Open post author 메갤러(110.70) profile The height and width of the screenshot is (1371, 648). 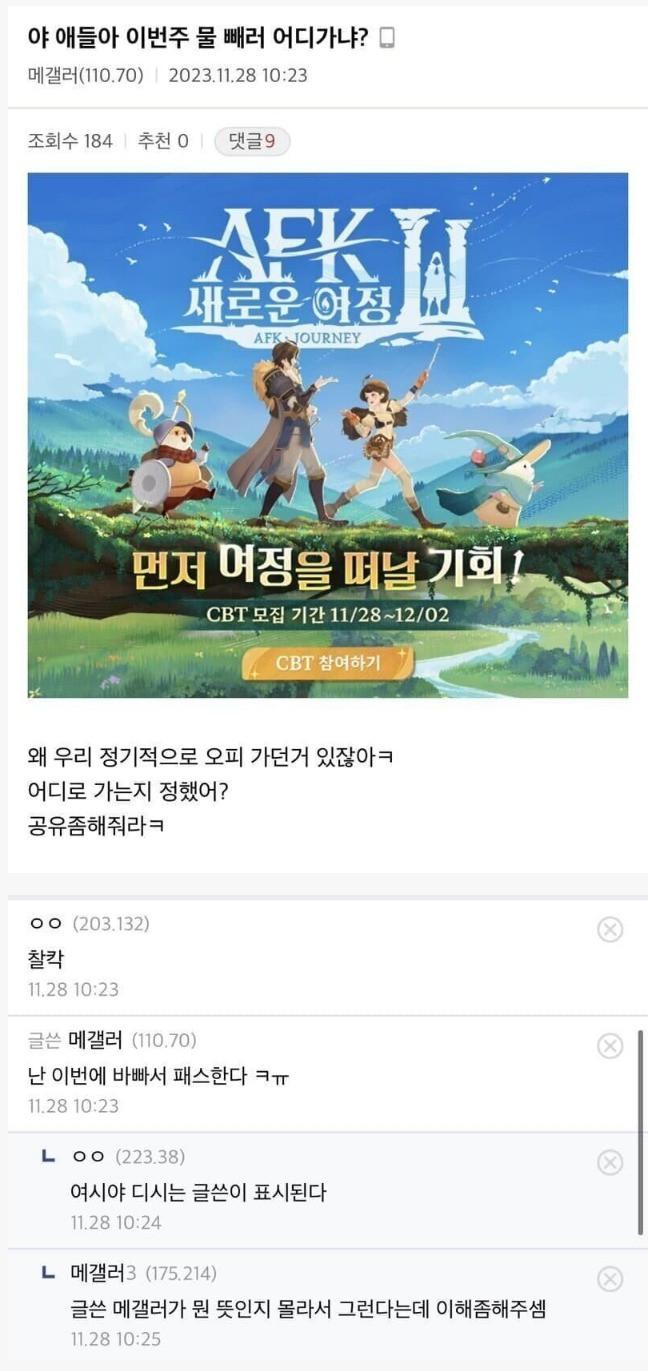(86, 75)
